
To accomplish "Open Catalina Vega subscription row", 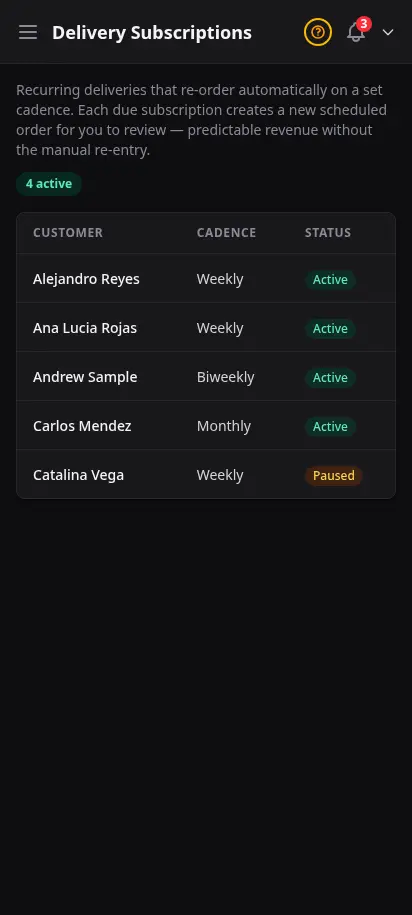I will click(x=206, y=474).
